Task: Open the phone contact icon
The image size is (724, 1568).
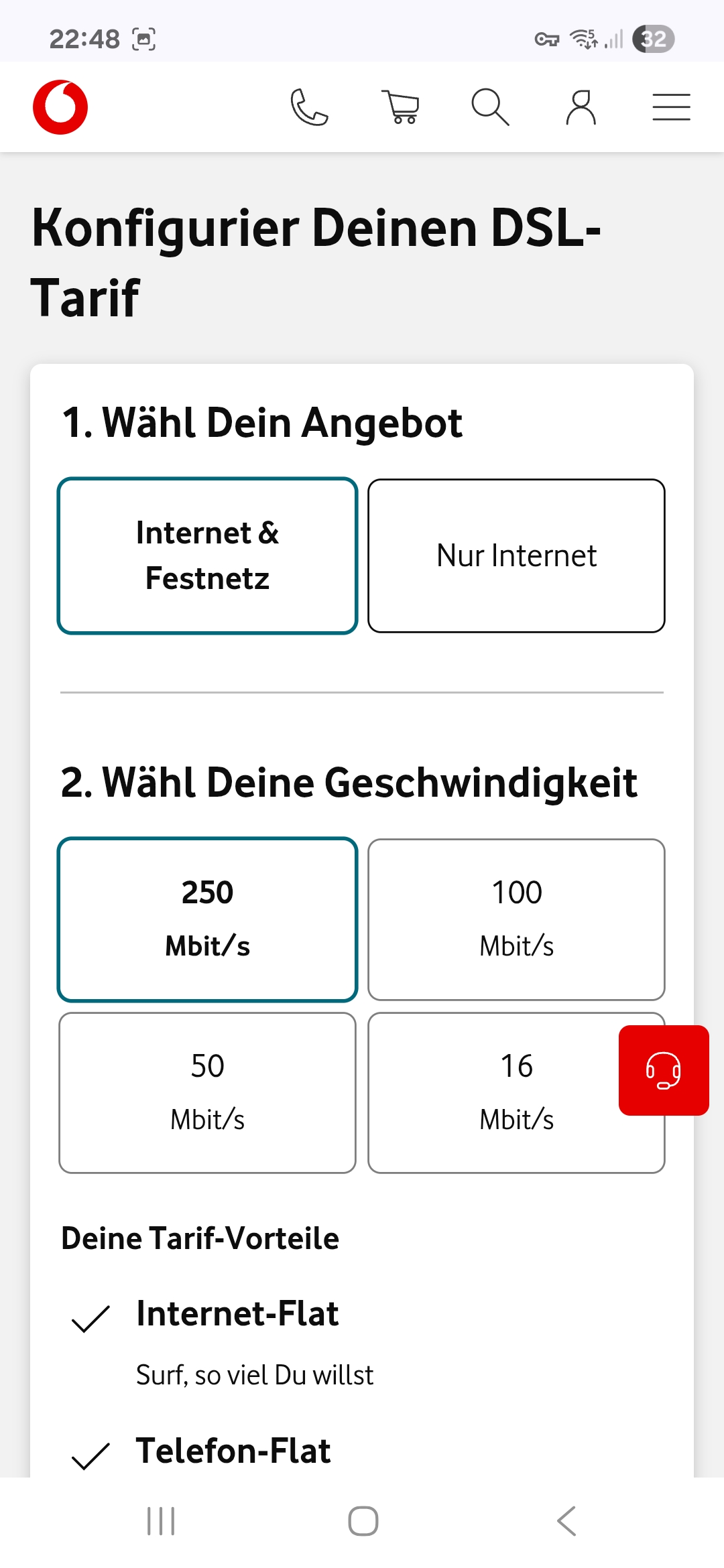Action: tap(309, 107)
